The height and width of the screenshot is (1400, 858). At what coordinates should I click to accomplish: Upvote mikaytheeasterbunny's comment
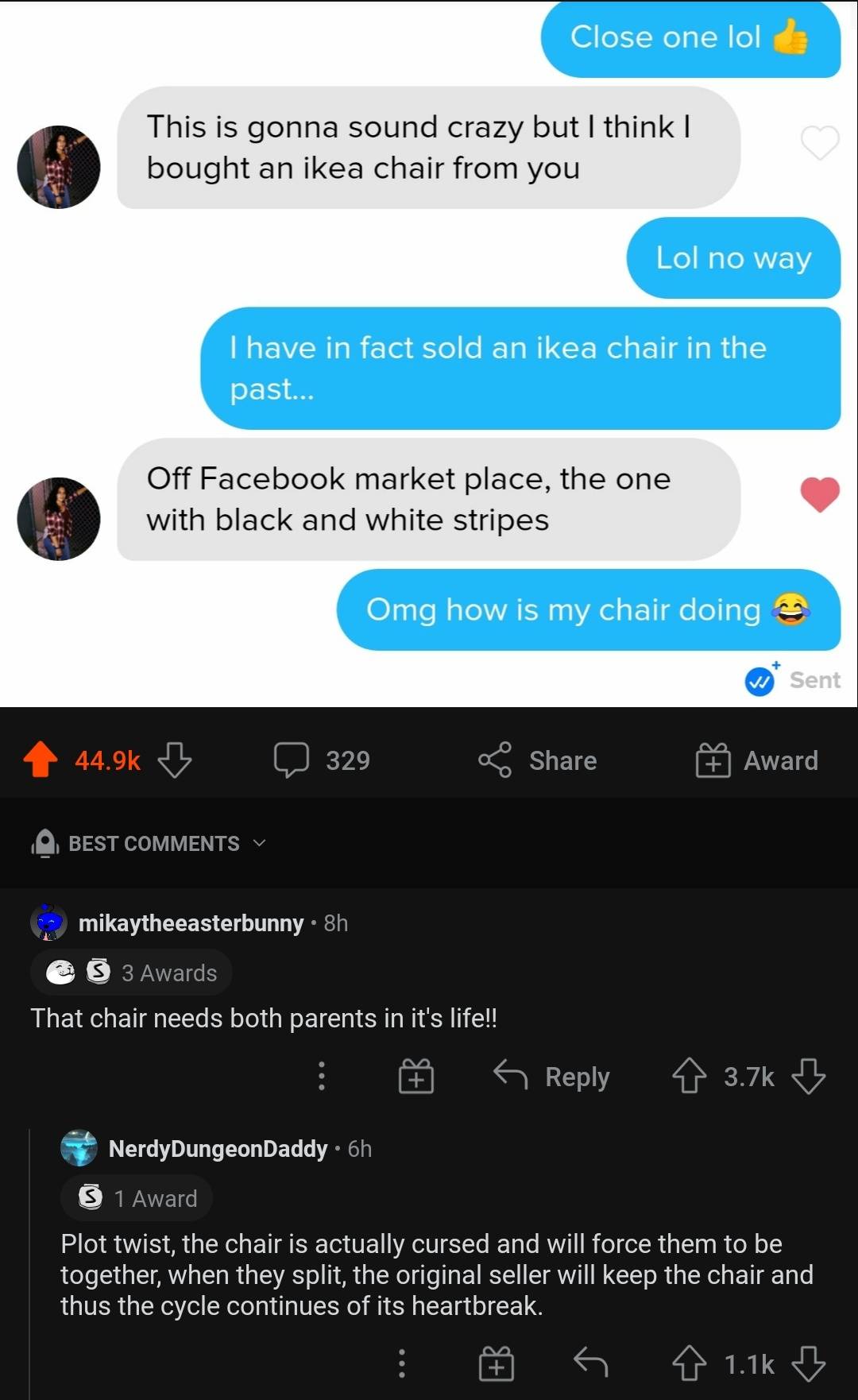(689, 1076)
